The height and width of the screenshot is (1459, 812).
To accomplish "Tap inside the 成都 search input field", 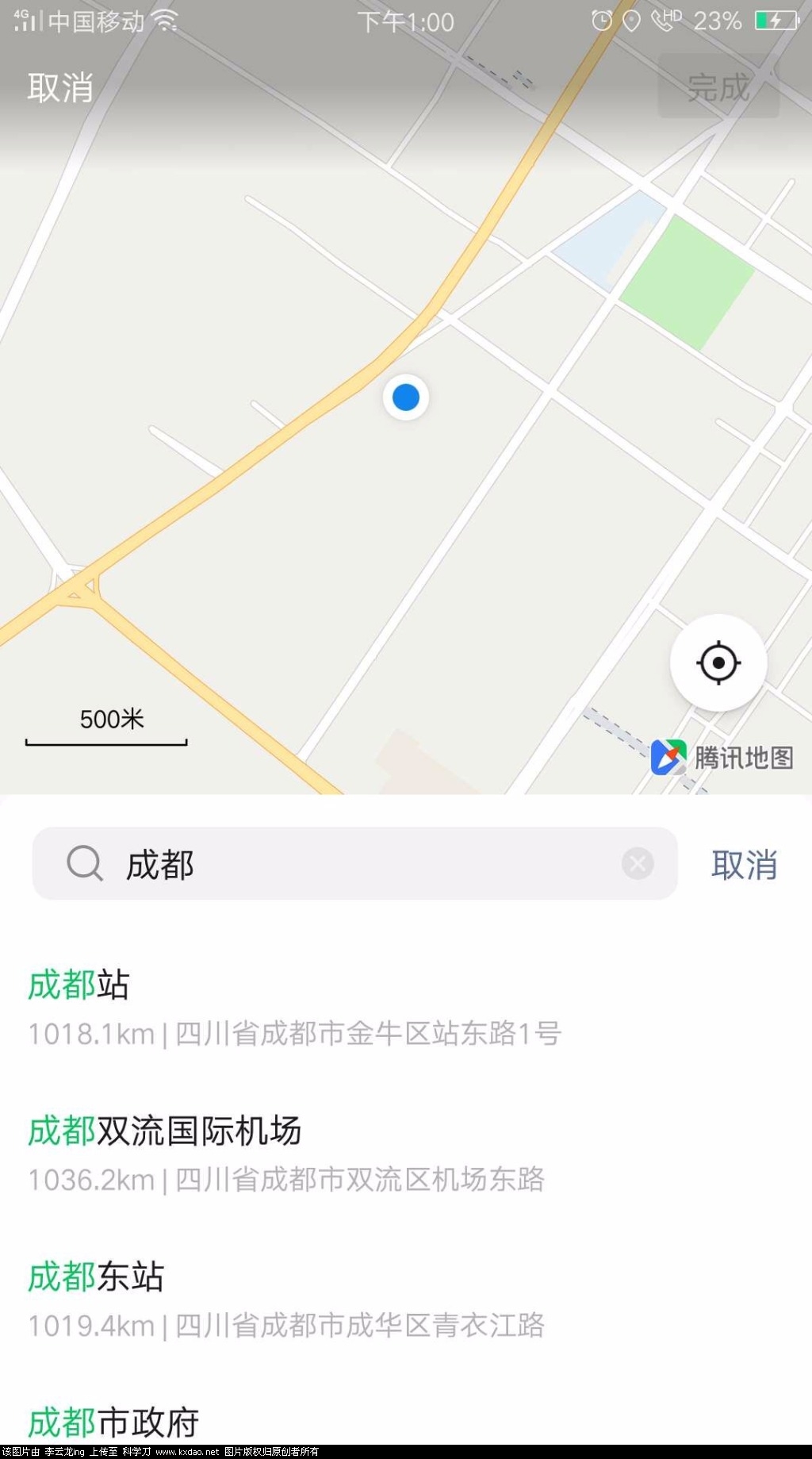I will [x=317, y=865].
